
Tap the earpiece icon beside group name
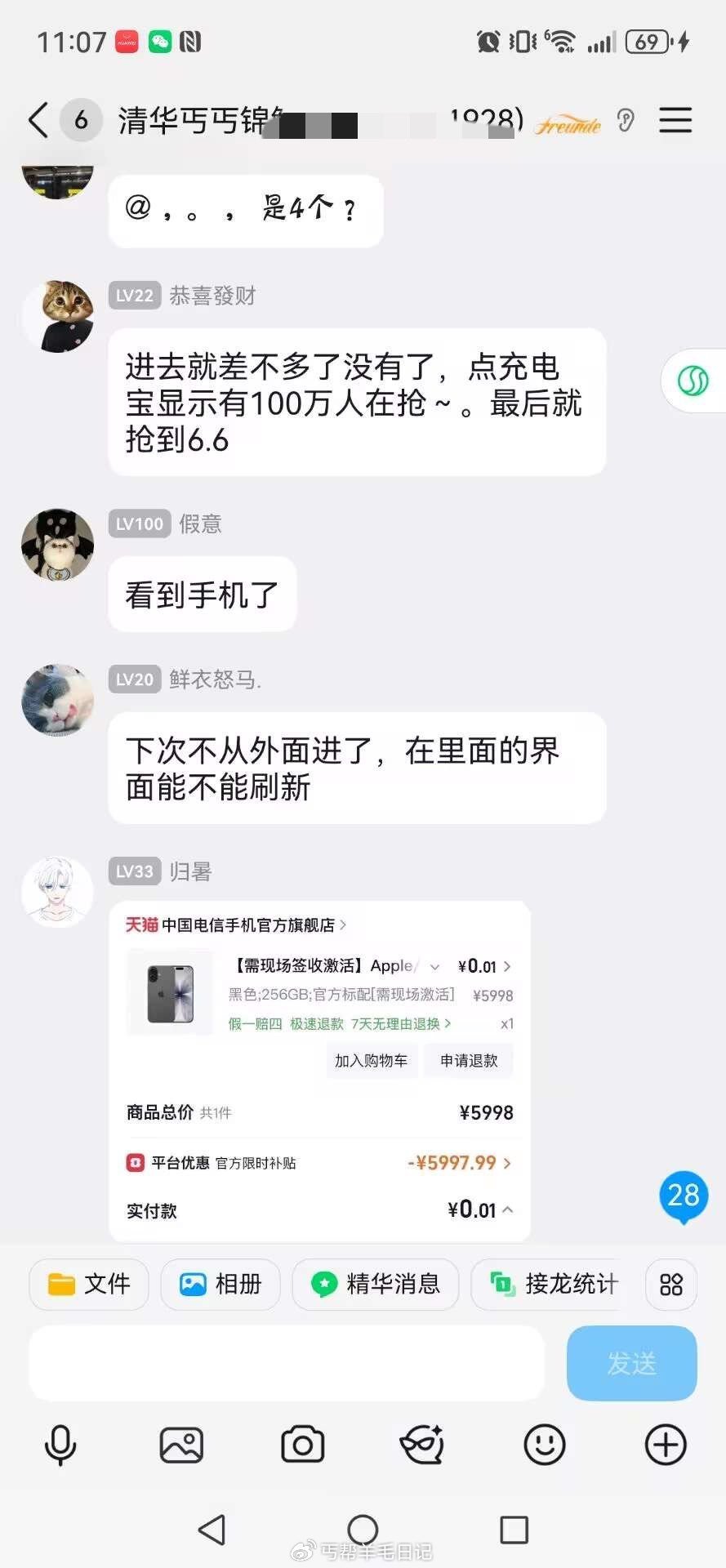(x=625, y=121)
